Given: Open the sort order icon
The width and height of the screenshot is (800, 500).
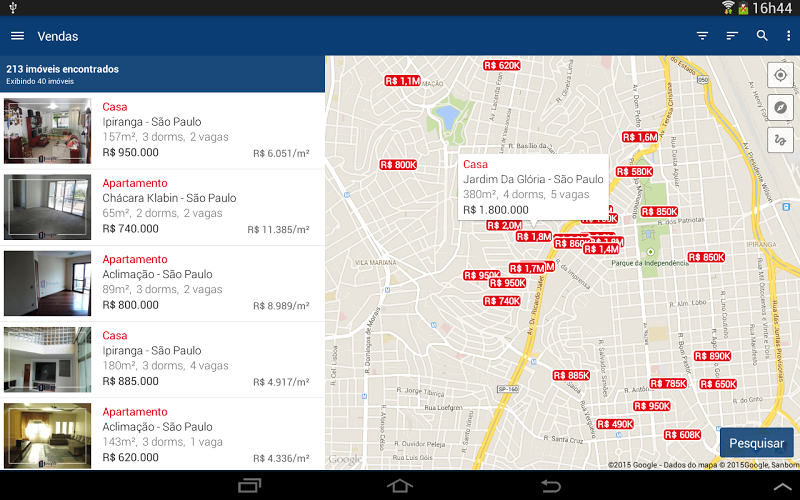Looking at the screenshot, I should [x=732, y=36].
